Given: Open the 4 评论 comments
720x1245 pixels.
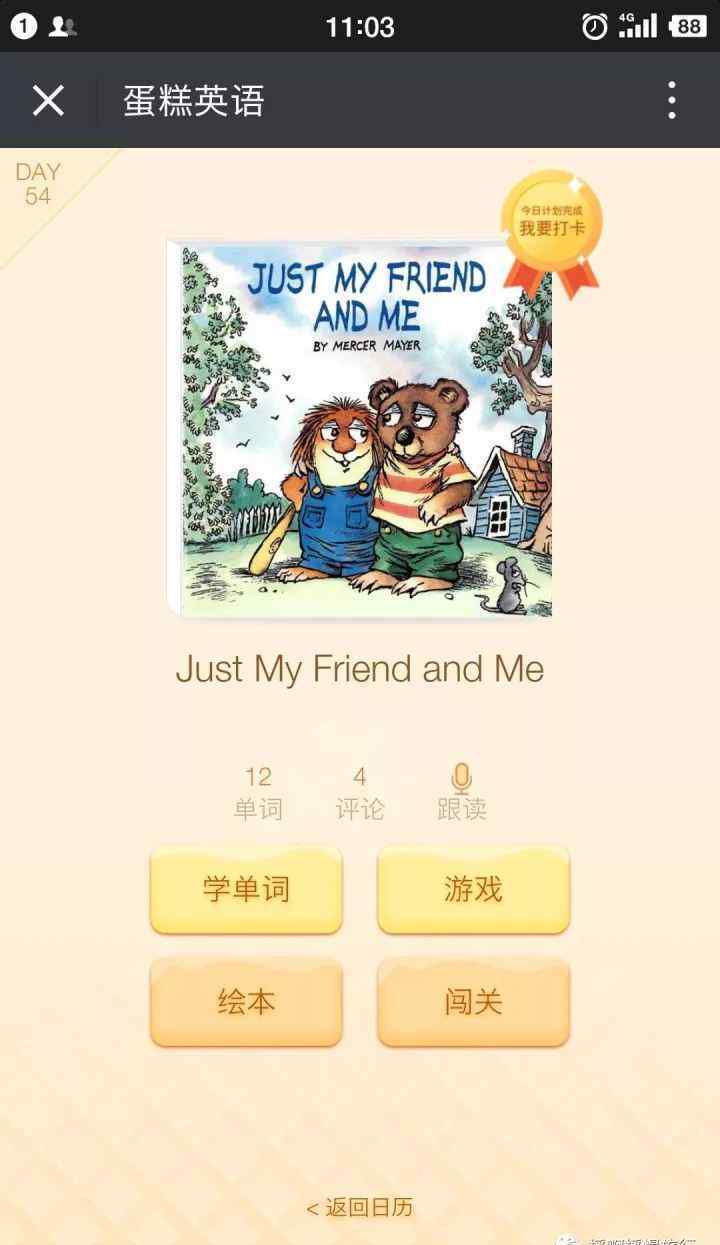Looking at the screenshot, I should (360, 792).
